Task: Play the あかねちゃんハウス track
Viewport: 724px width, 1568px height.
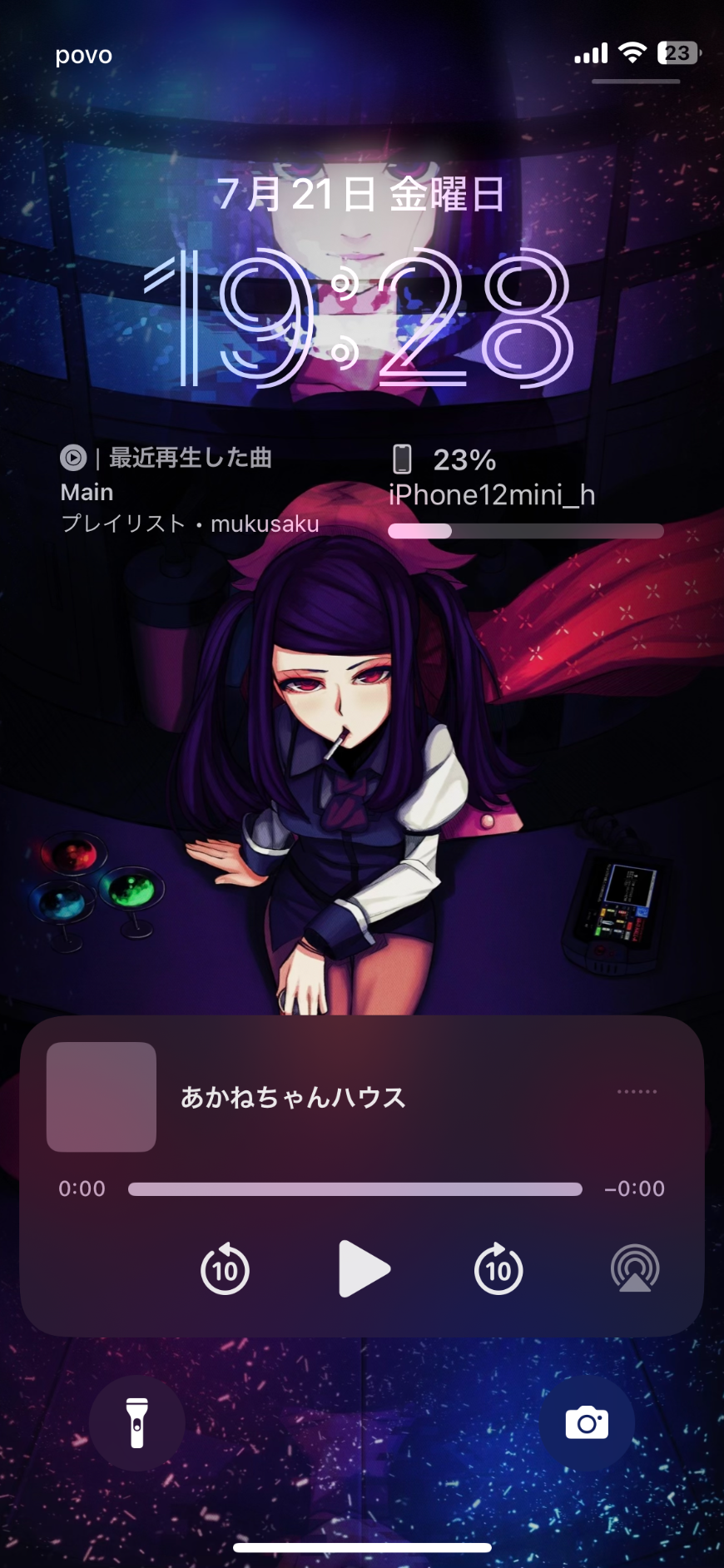Action: point(364,1269)
